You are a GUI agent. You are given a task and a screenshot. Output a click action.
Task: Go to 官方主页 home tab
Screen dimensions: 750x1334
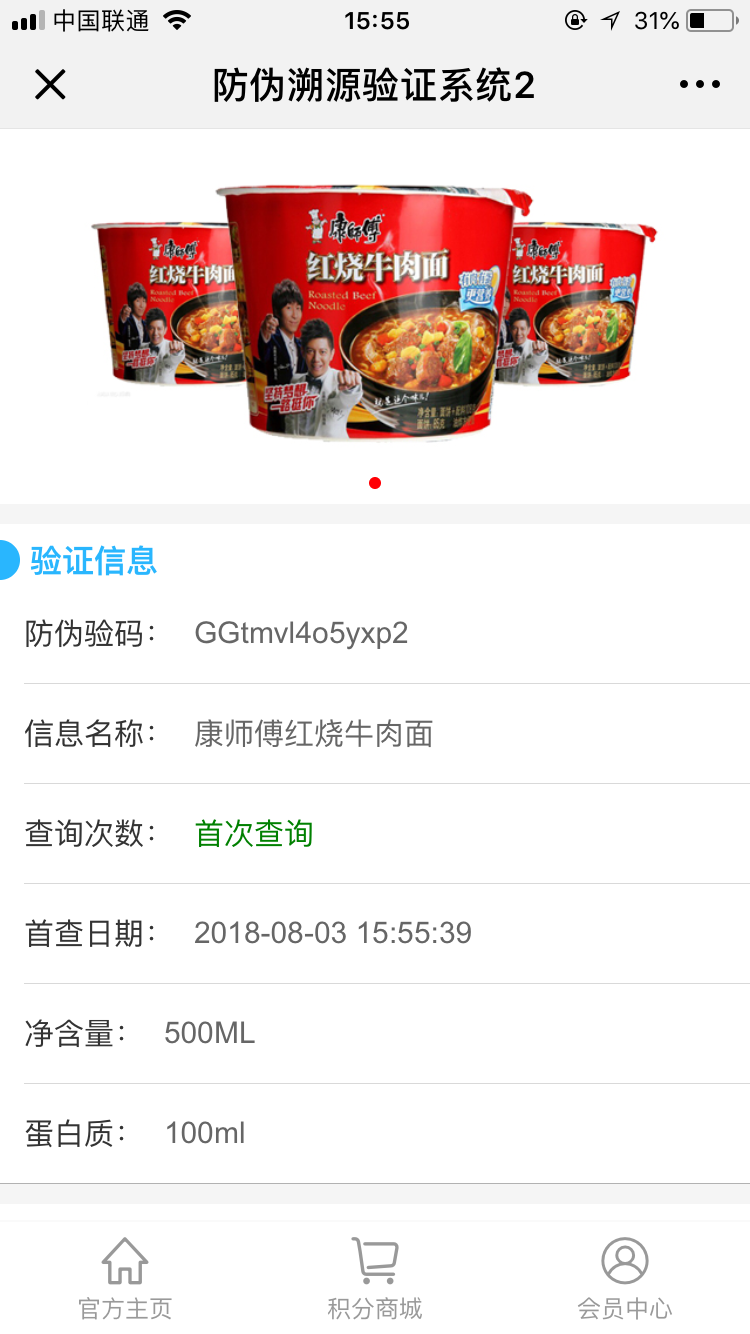pyautogui.click(x=125, y=1278)
